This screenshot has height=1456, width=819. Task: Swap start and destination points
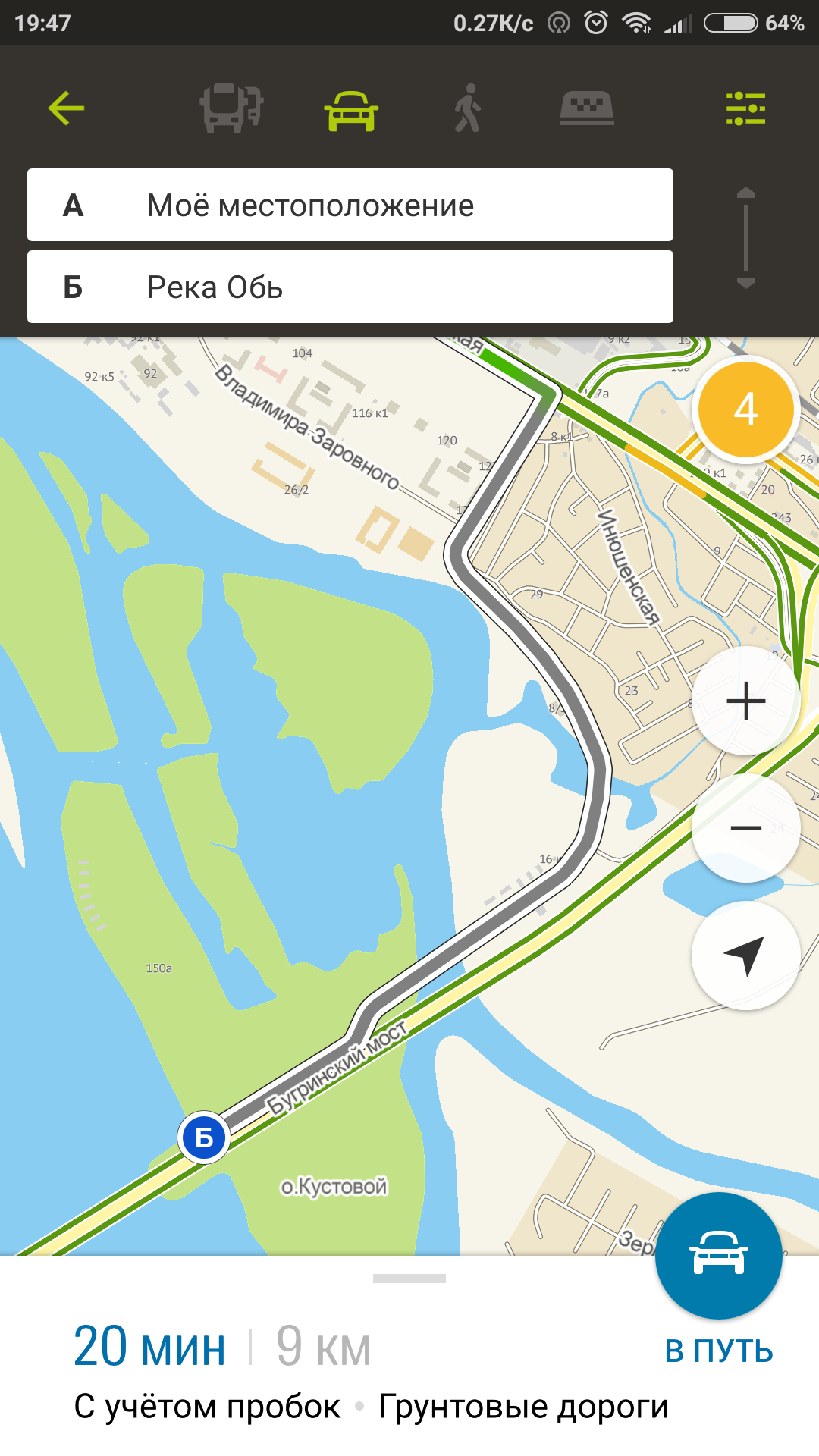coord(746,238)
